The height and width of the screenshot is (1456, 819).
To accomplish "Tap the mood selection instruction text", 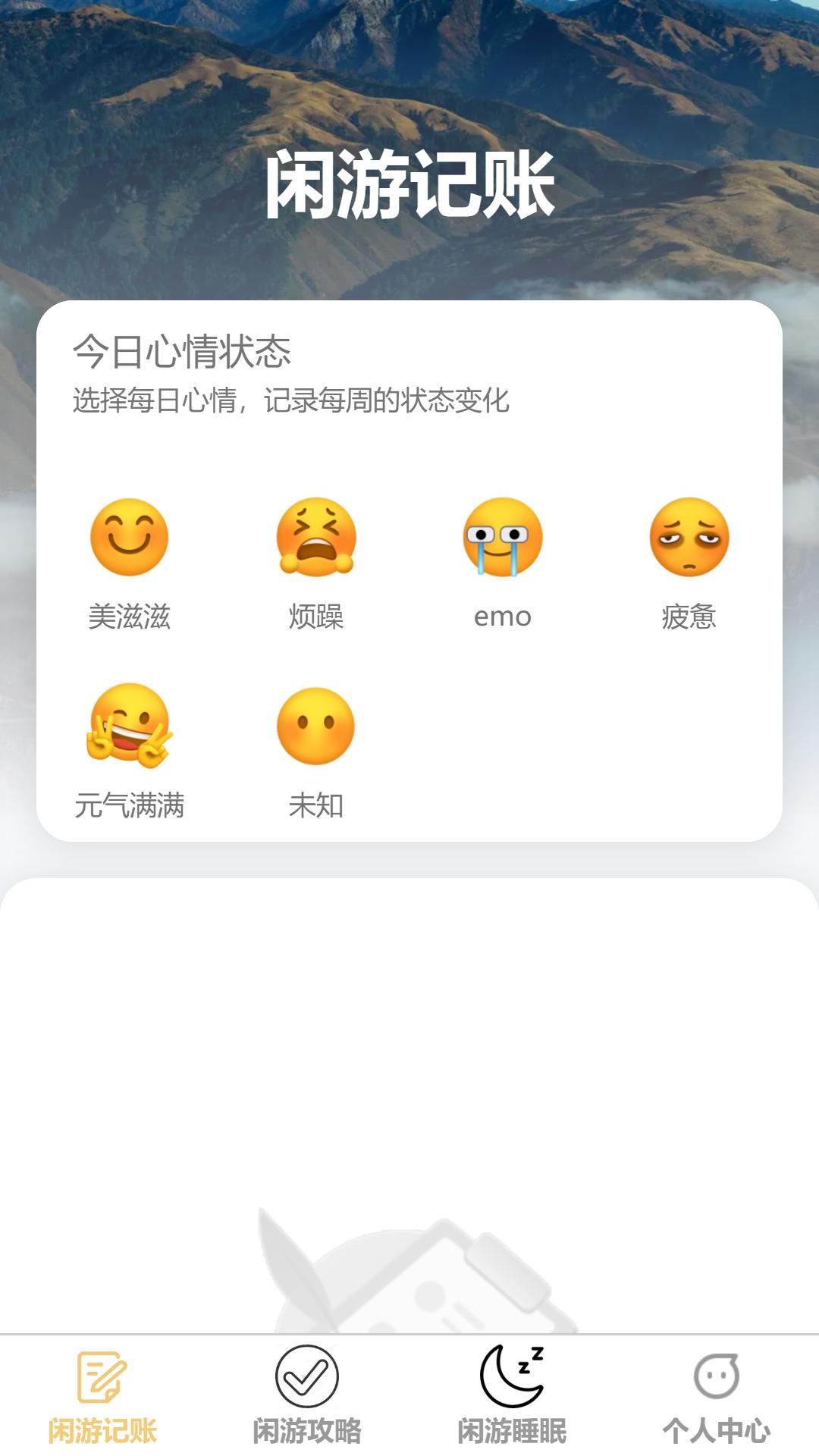I will click(x=292, y=402).
